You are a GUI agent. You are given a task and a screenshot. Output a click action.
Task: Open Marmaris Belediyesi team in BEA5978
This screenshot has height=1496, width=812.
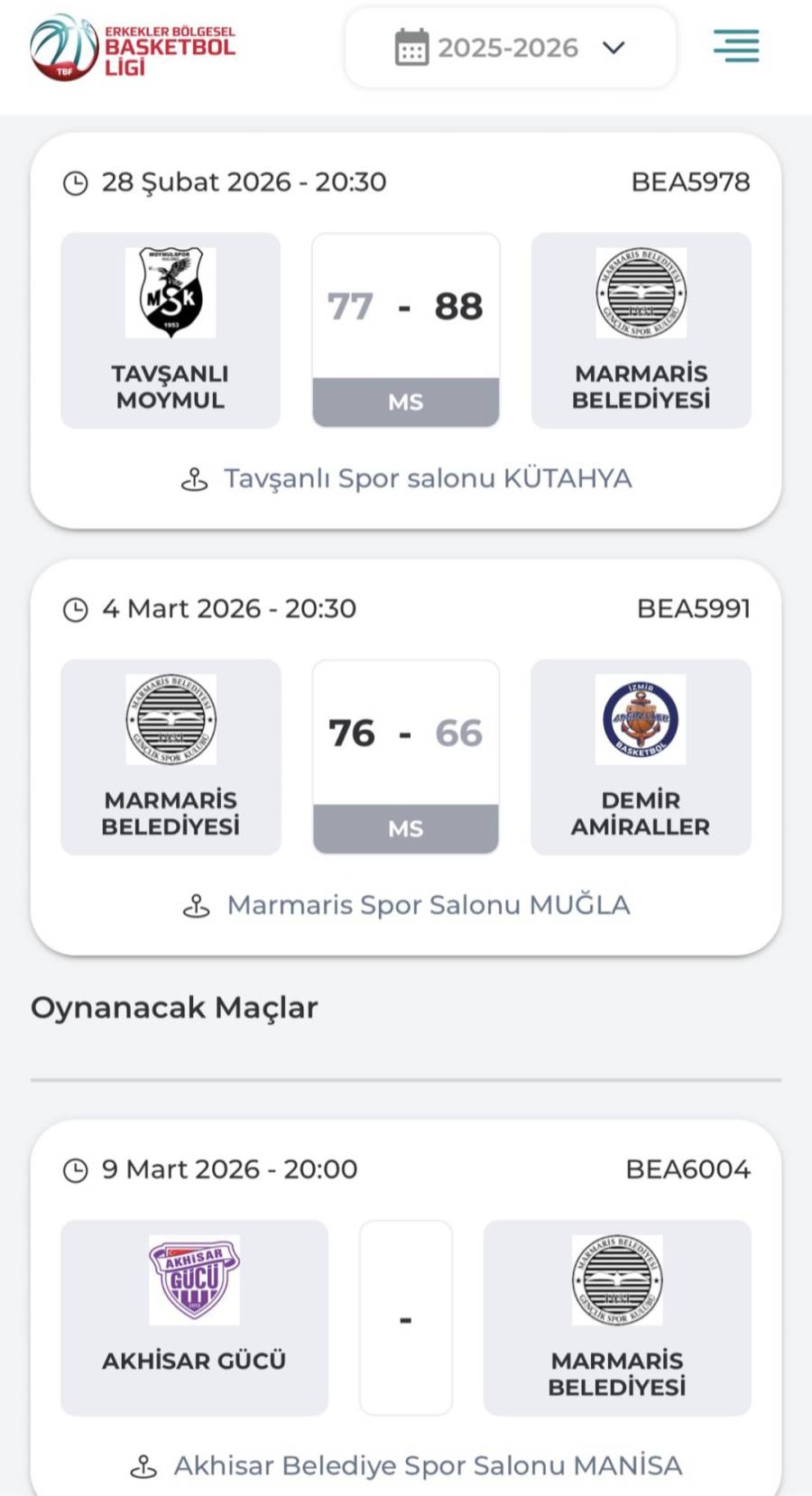click(x=641, y=330)
